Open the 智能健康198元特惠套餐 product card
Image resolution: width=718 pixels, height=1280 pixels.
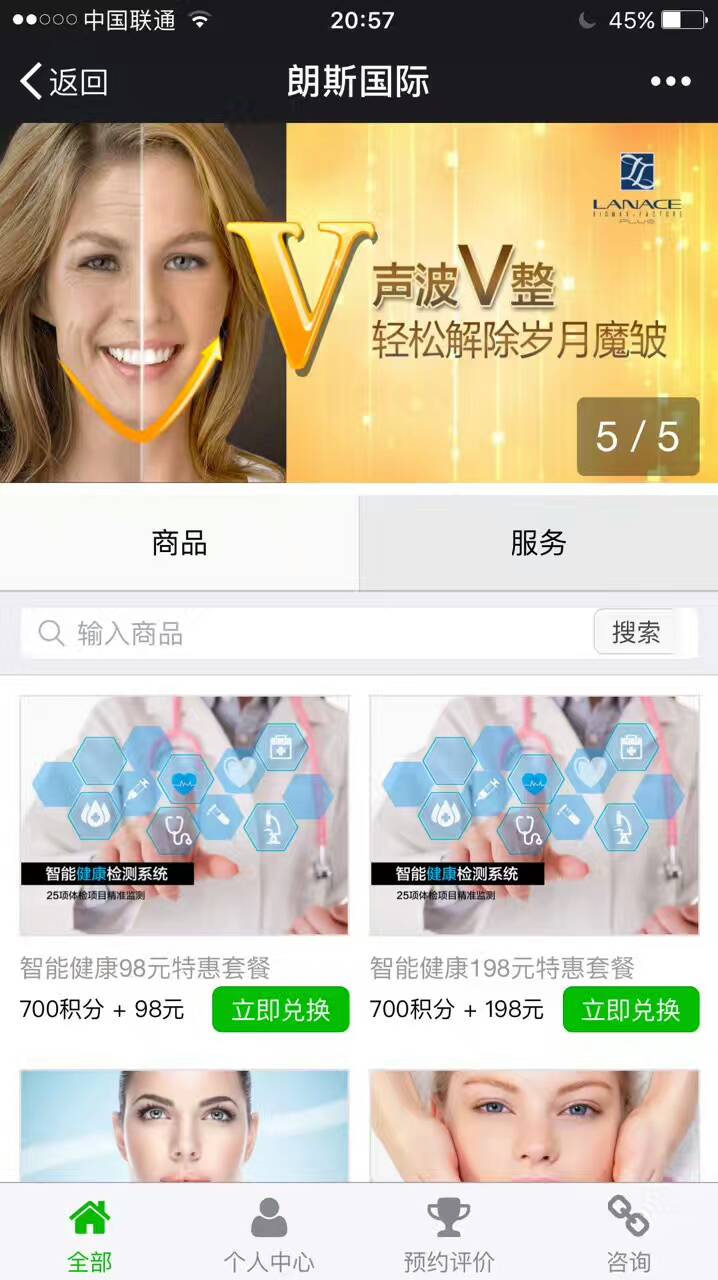534,816
